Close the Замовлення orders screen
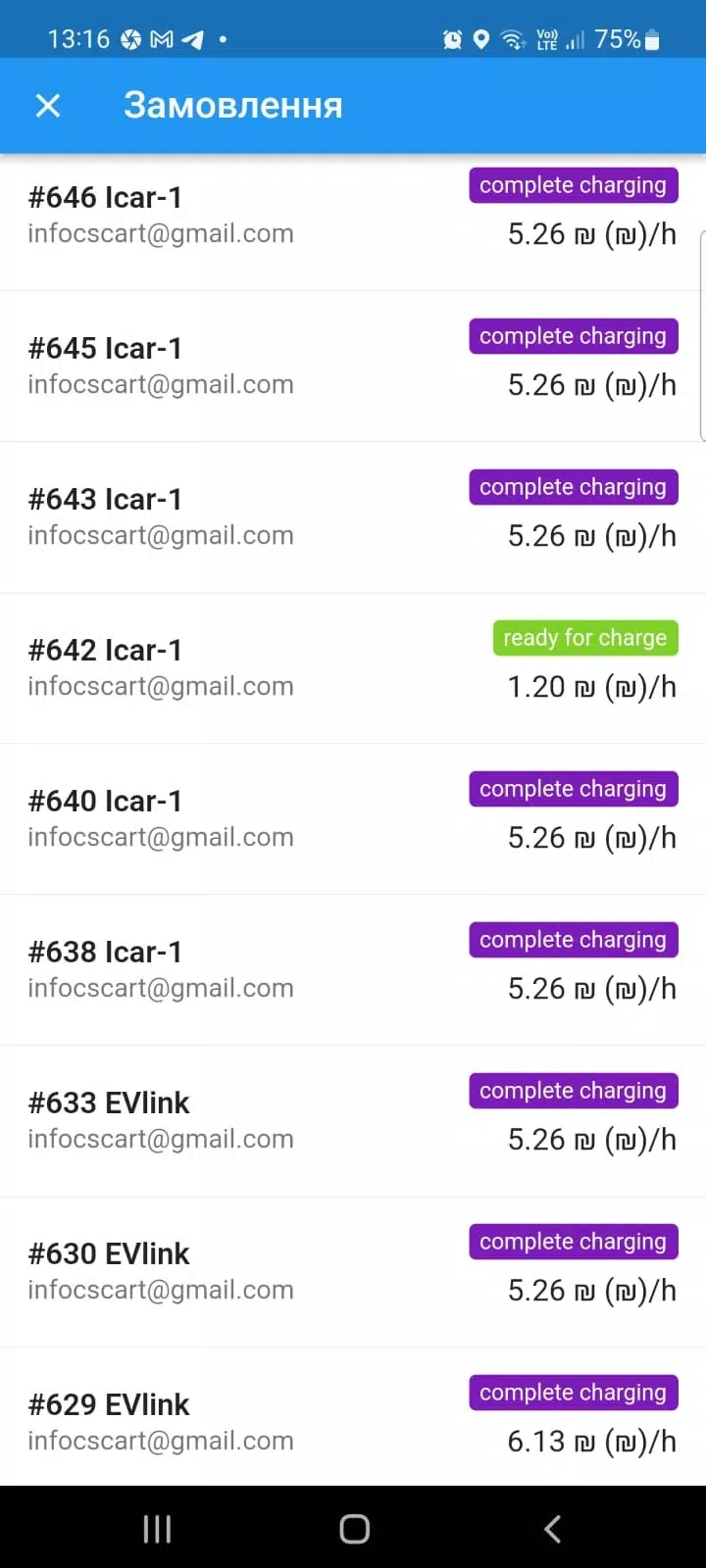Viewport: 706px width, 1568px height. click(48, 106)
